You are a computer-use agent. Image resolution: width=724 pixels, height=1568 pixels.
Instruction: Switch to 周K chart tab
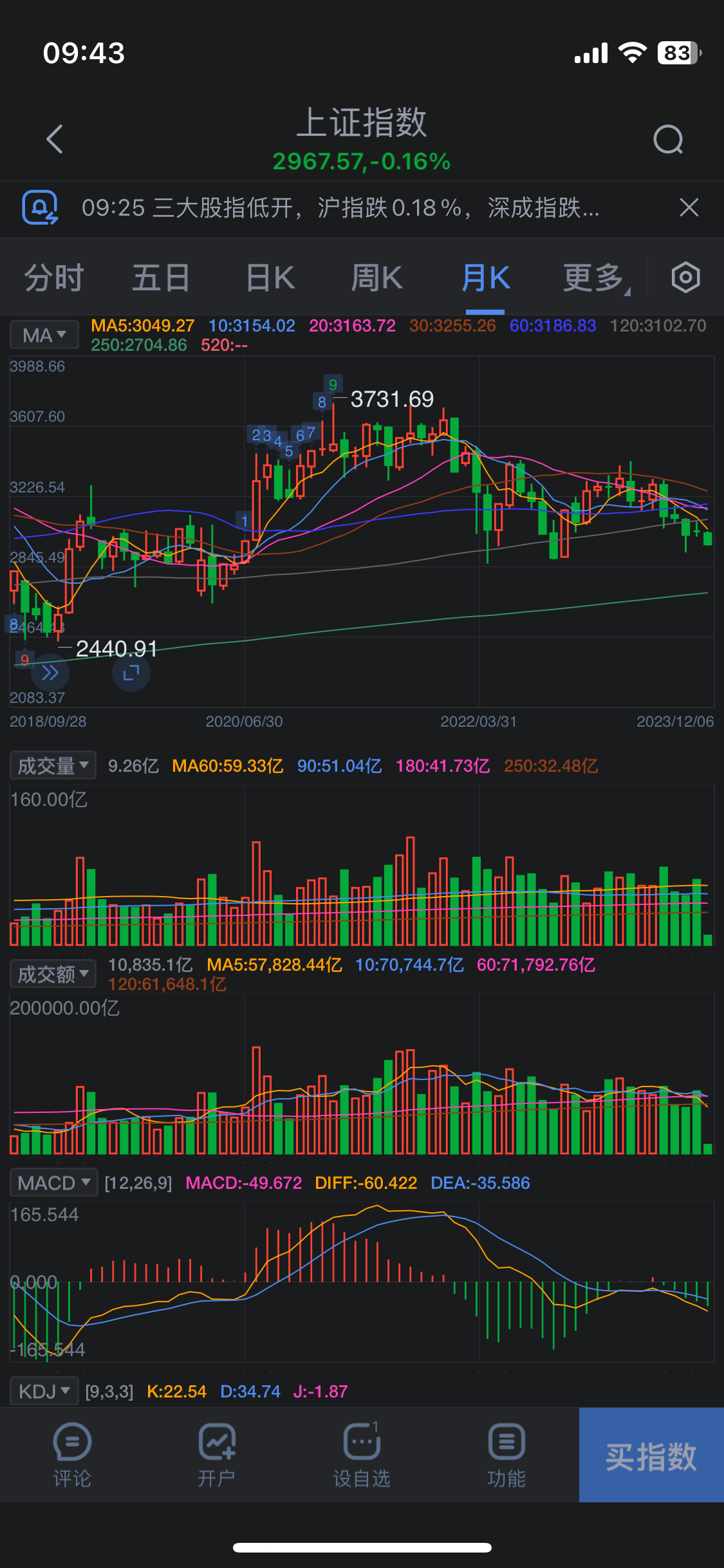pos(377,278)
